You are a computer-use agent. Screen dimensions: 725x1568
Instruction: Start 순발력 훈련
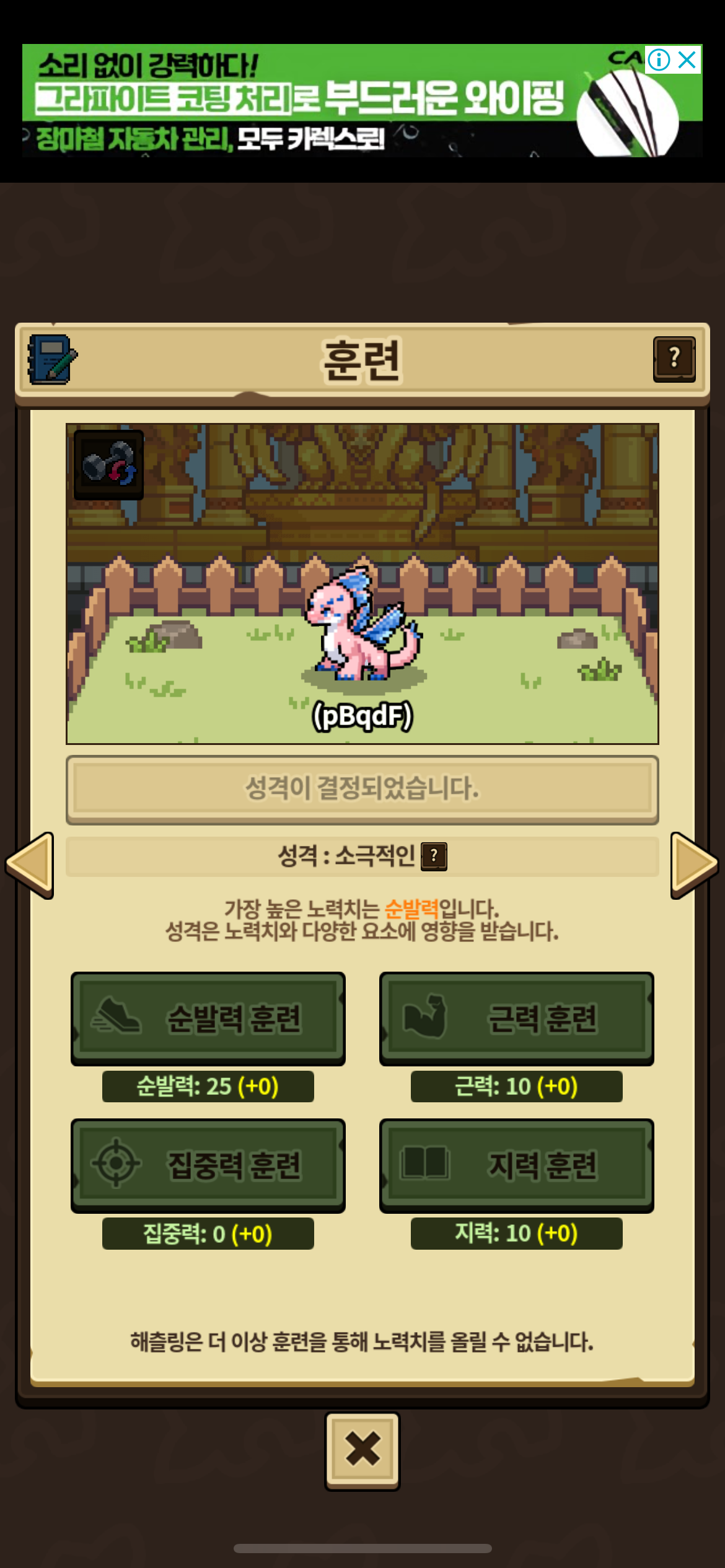click(x=208, y=1018)
